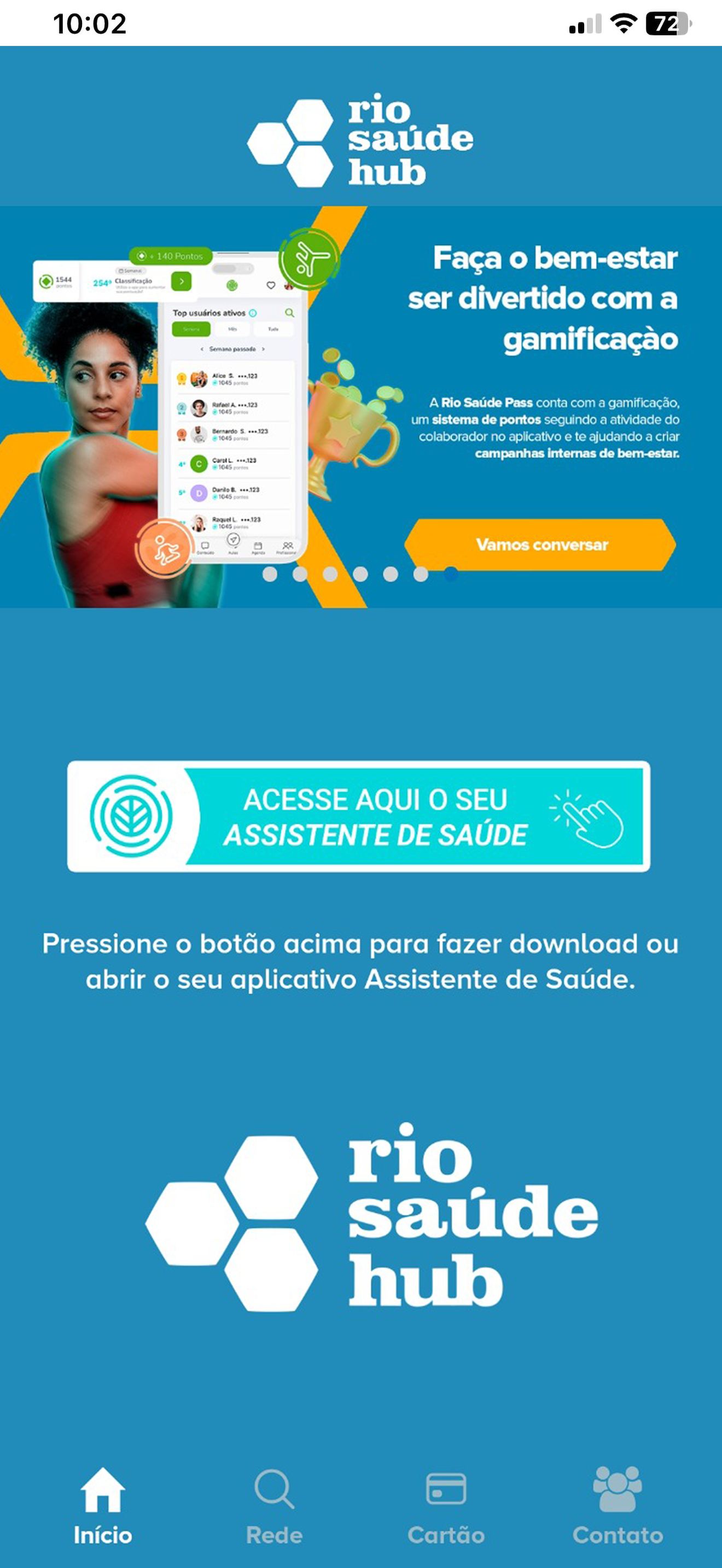Click the previous-week chevron before Semana passada
Viewport: 722px width, 1568px height.
click(x=202, y=350)
